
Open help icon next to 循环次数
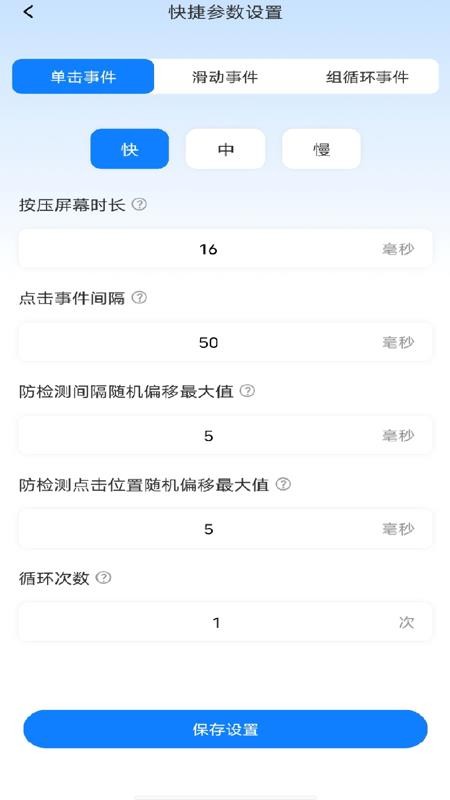pyautogui.click(x=104, y=578)
